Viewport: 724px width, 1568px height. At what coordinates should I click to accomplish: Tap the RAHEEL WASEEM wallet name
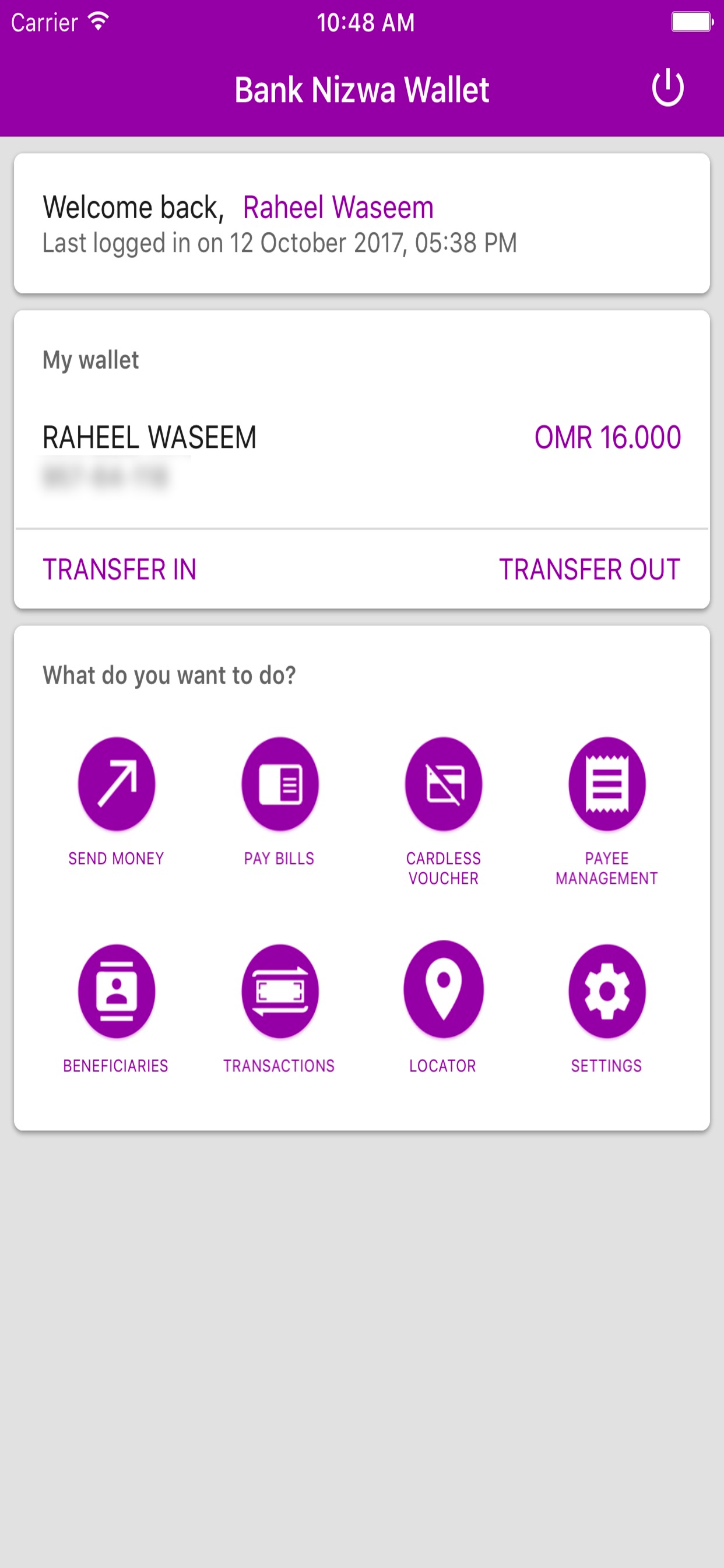149,435
